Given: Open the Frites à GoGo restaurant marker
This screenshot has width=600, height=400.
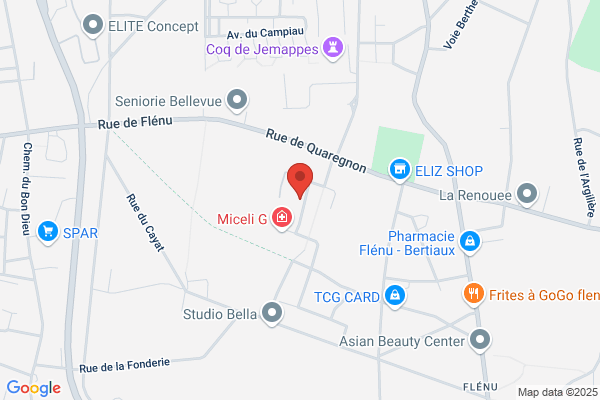Looking at the screenshot, I should [474, 294].
